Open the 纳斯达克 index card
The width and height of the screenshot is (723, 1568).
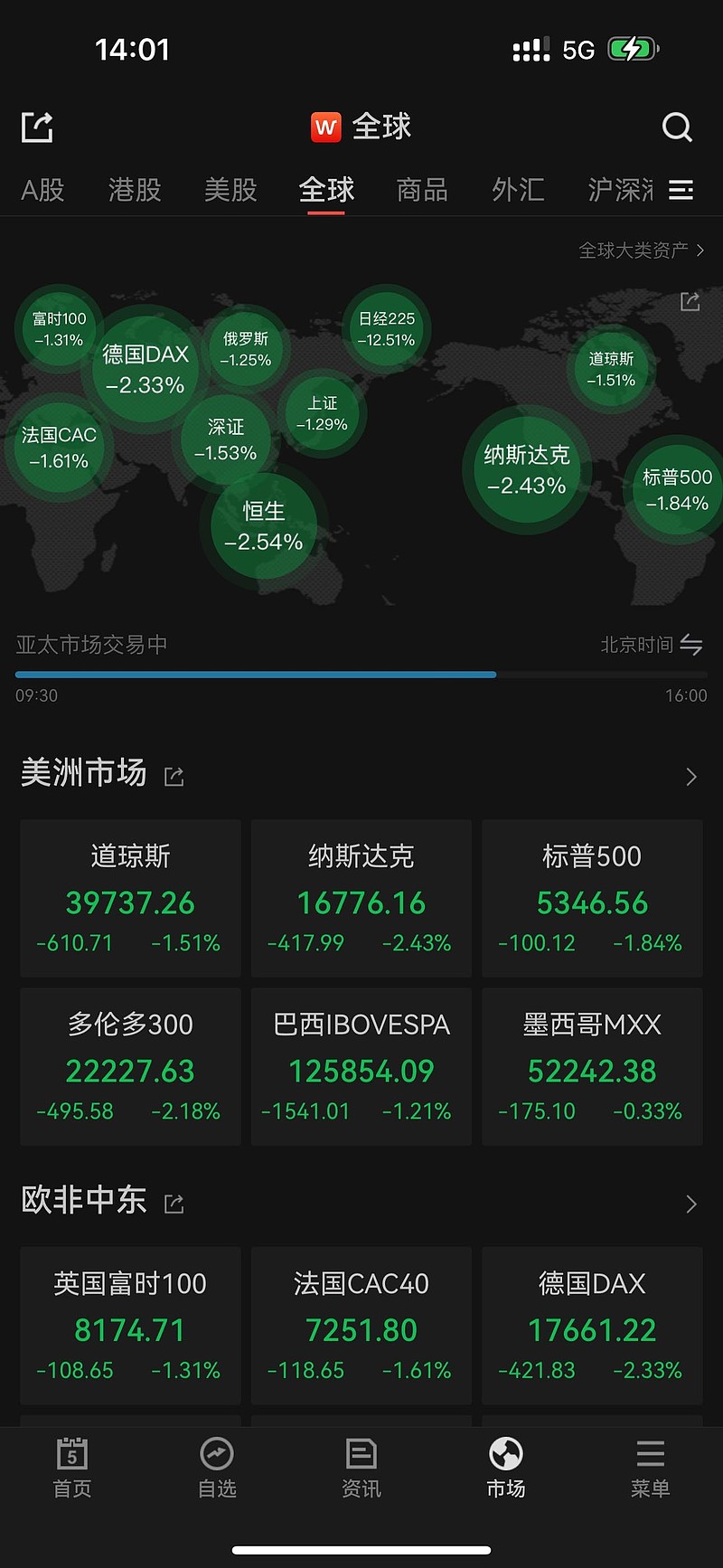(x=361, y=898)
